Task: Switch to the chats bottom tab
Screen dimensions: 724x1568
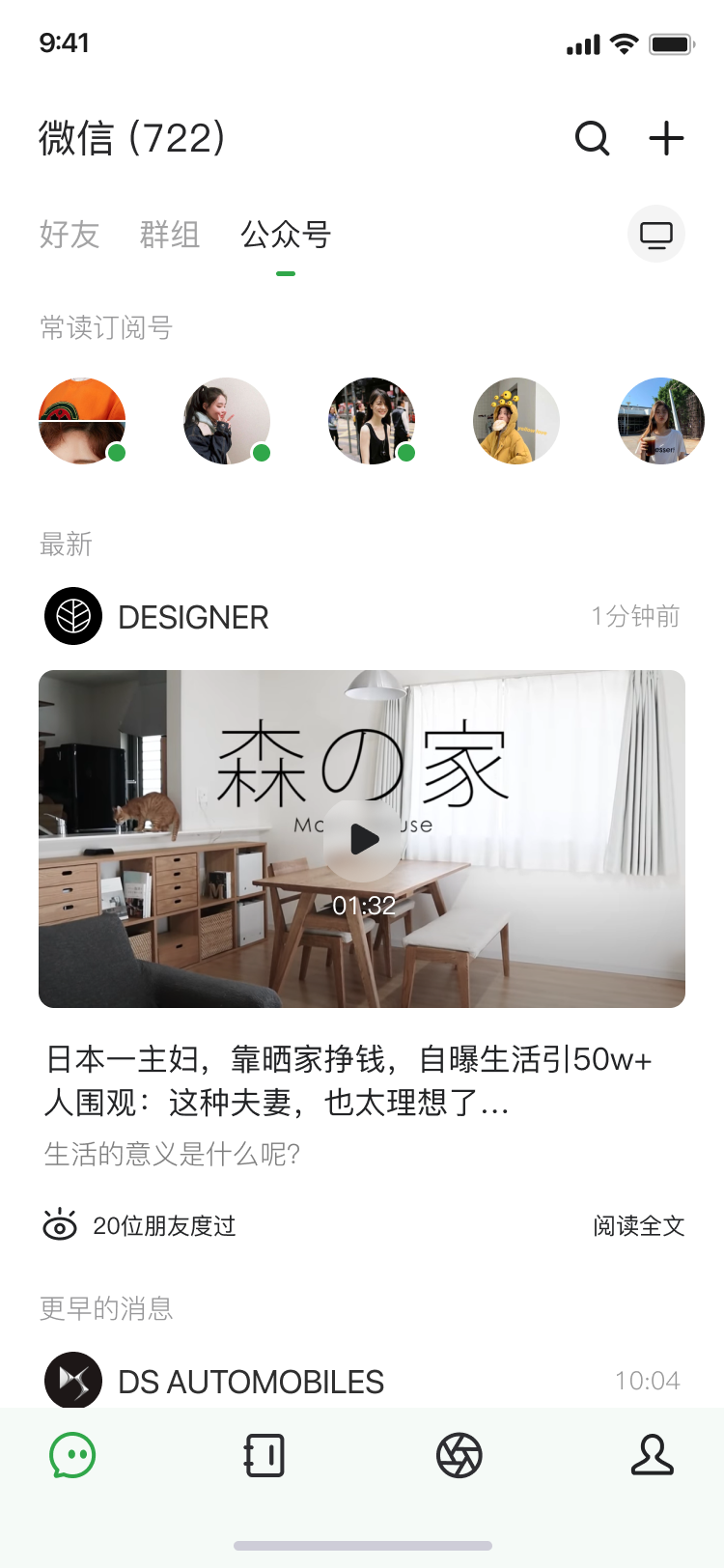Action: coord(72,1455)
